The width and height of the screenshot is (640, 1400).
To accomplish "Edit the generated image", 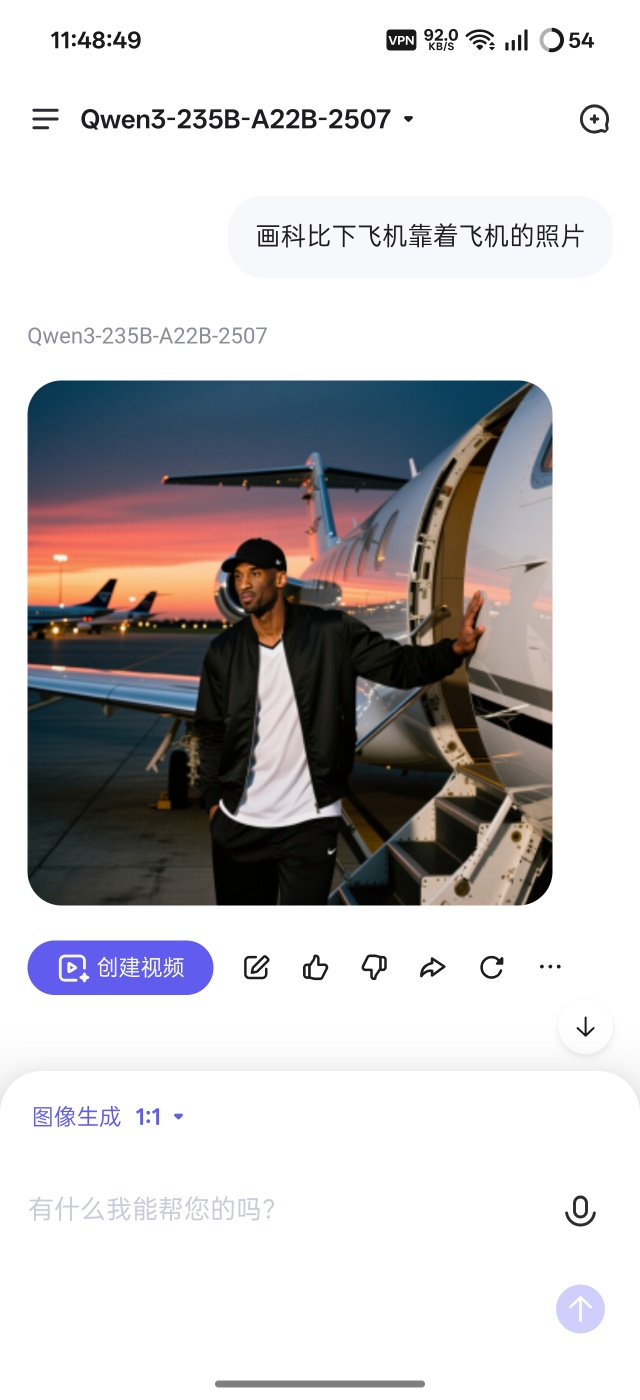I will tap(257, 967).
